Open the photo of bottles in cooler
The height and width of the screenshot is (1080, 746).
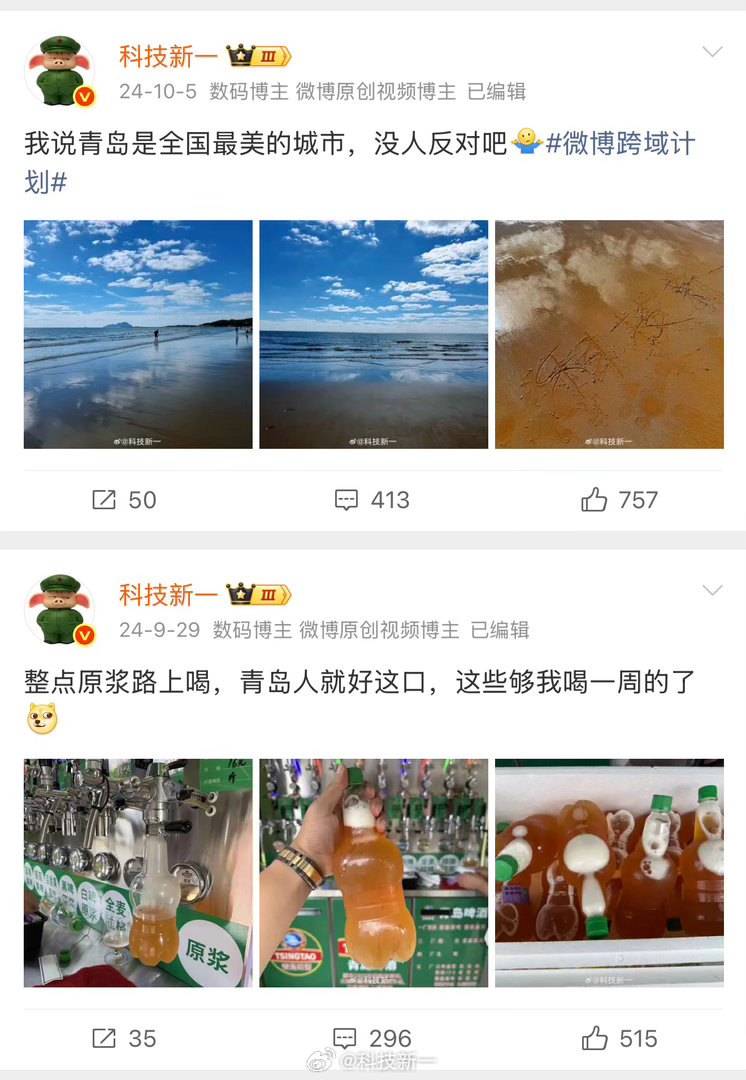tap(609, 873)
